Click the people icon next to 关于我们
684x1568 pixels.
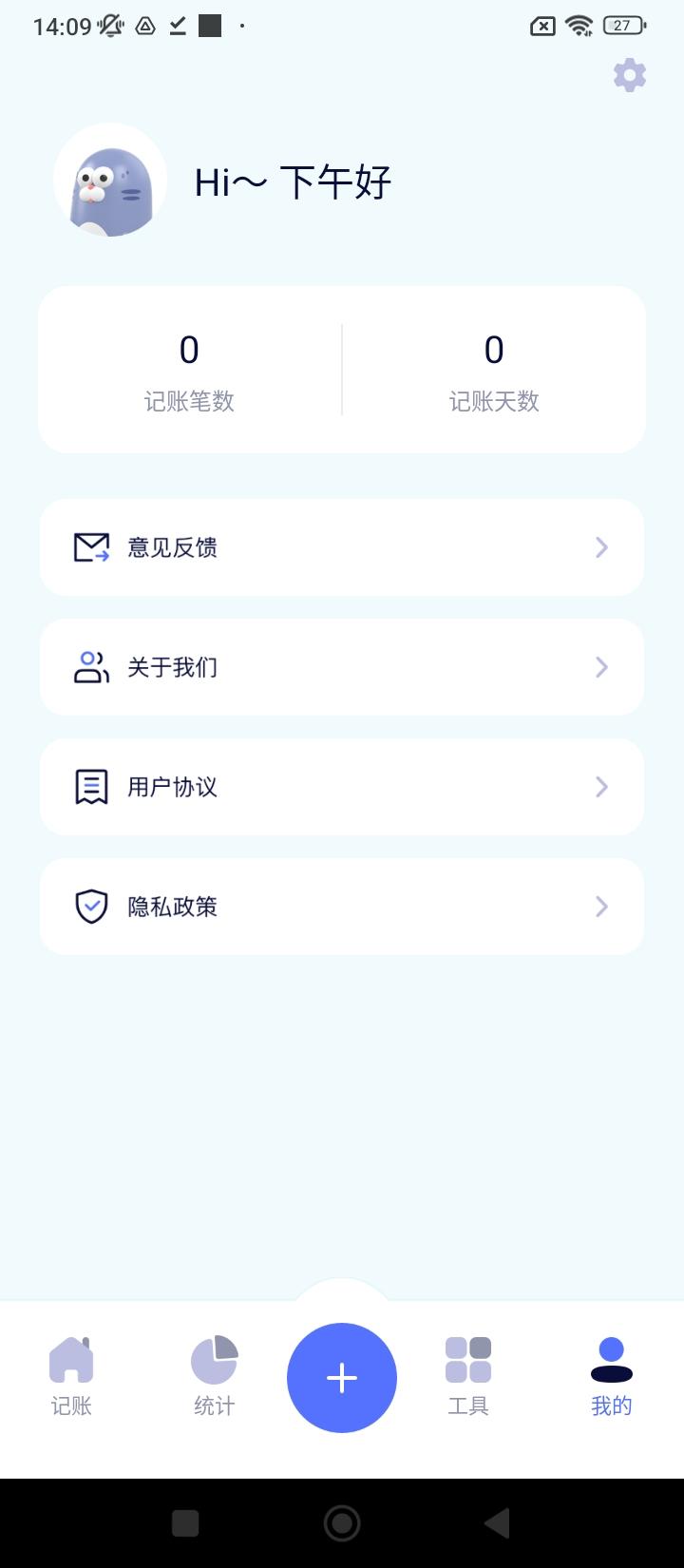click(90, 667)
